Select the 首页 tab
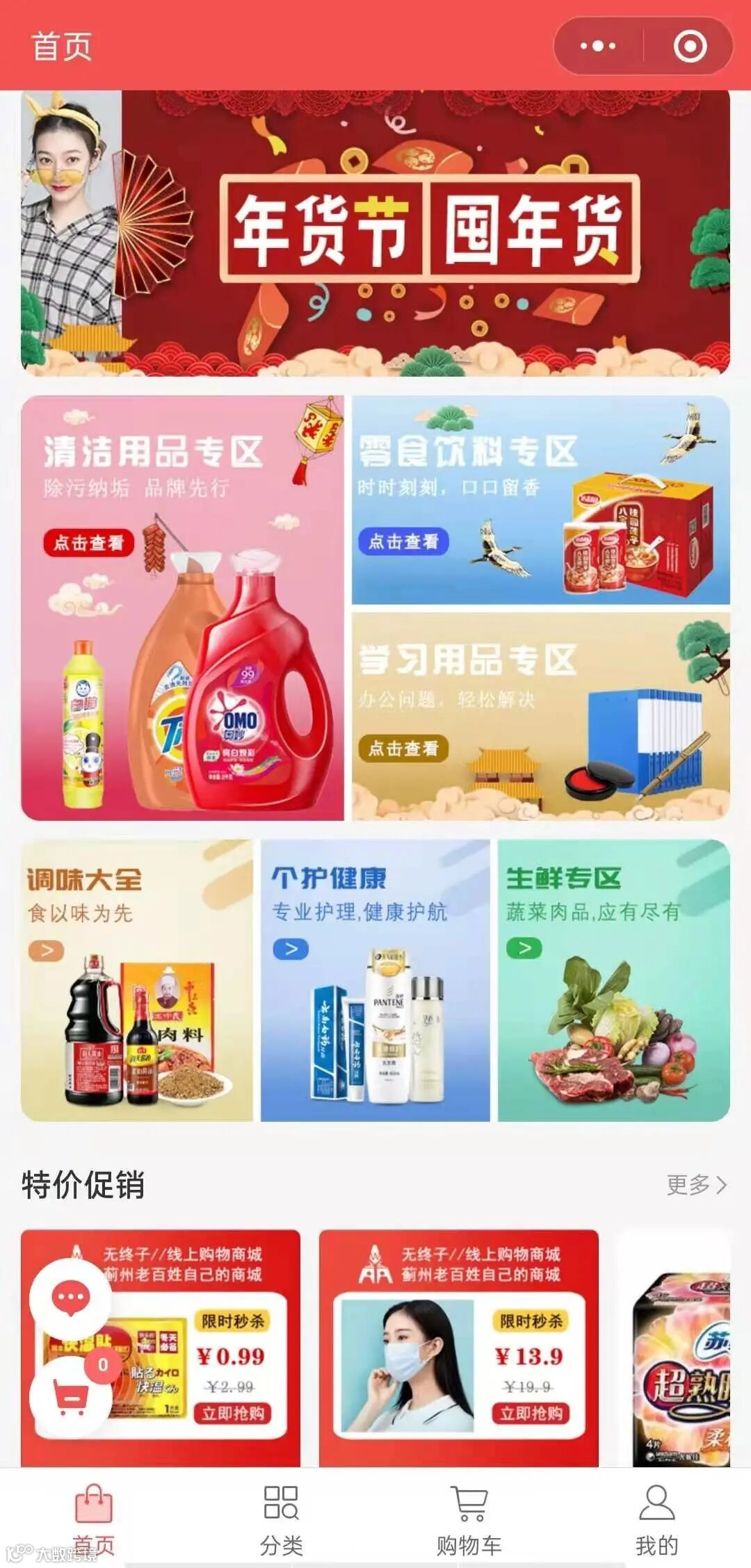This screenshot has width=751, height=1568. coord(94,1519)
